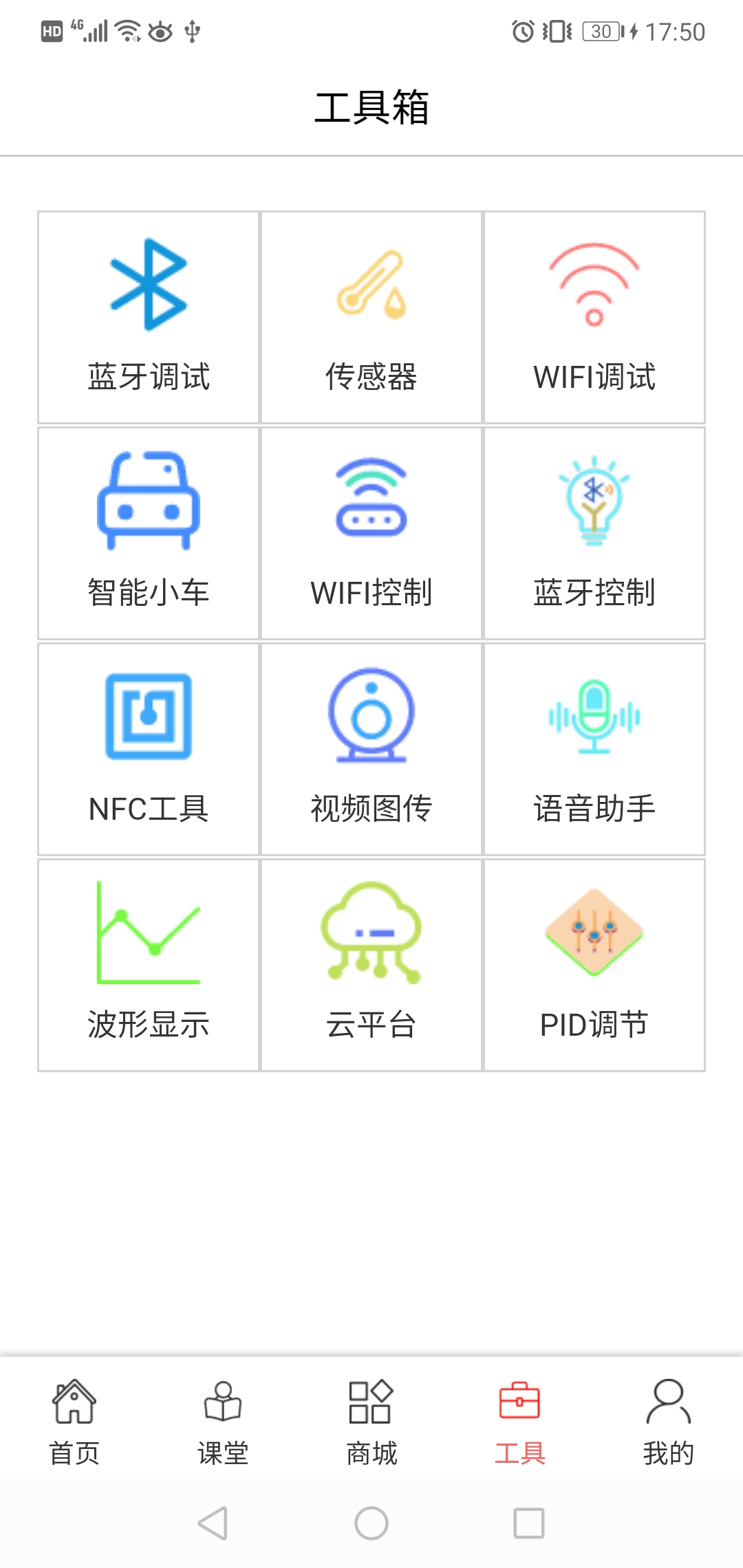Switch to the 首页 home tab

tap(74, 1422)
